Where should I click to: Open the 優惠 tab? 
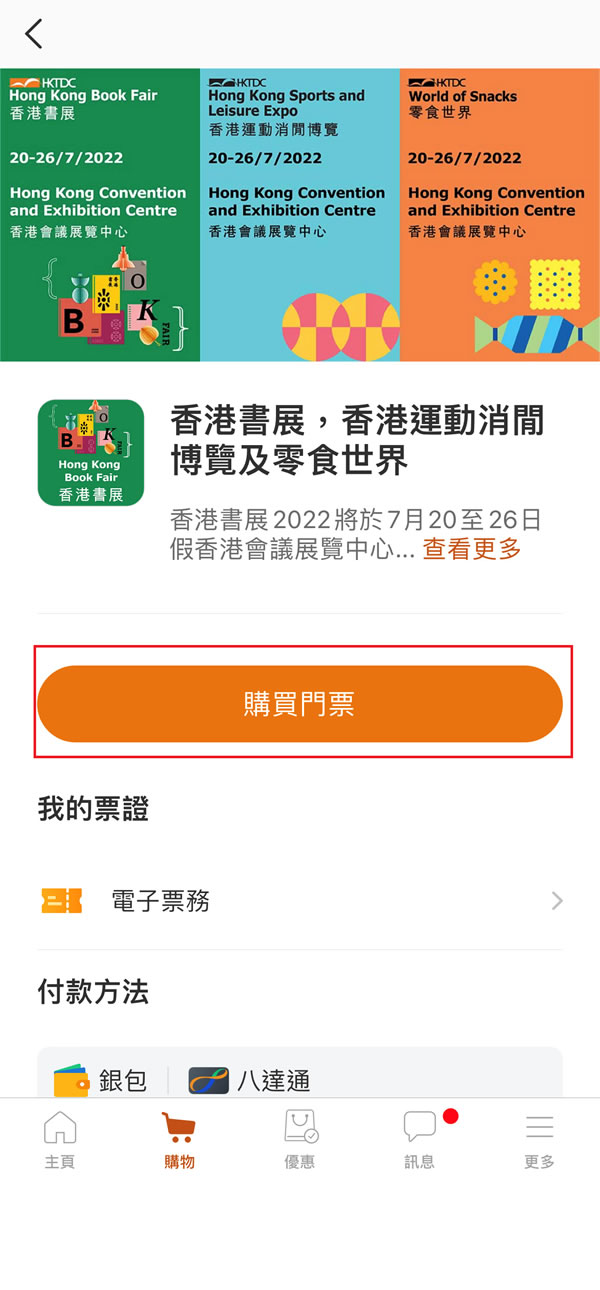[300, 1140]
